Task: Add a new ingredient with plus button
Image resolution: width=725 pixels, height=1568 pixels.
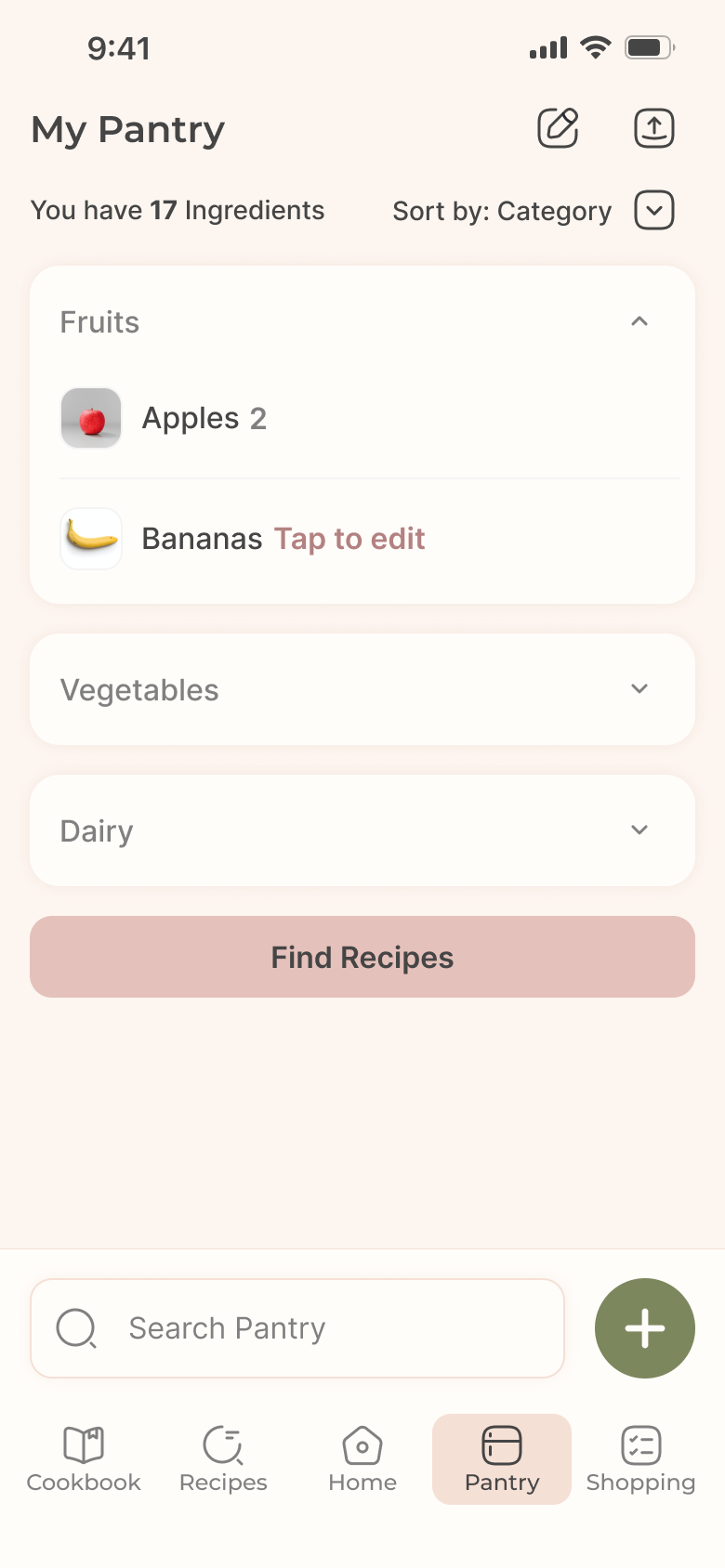Action: [644, 1328]
